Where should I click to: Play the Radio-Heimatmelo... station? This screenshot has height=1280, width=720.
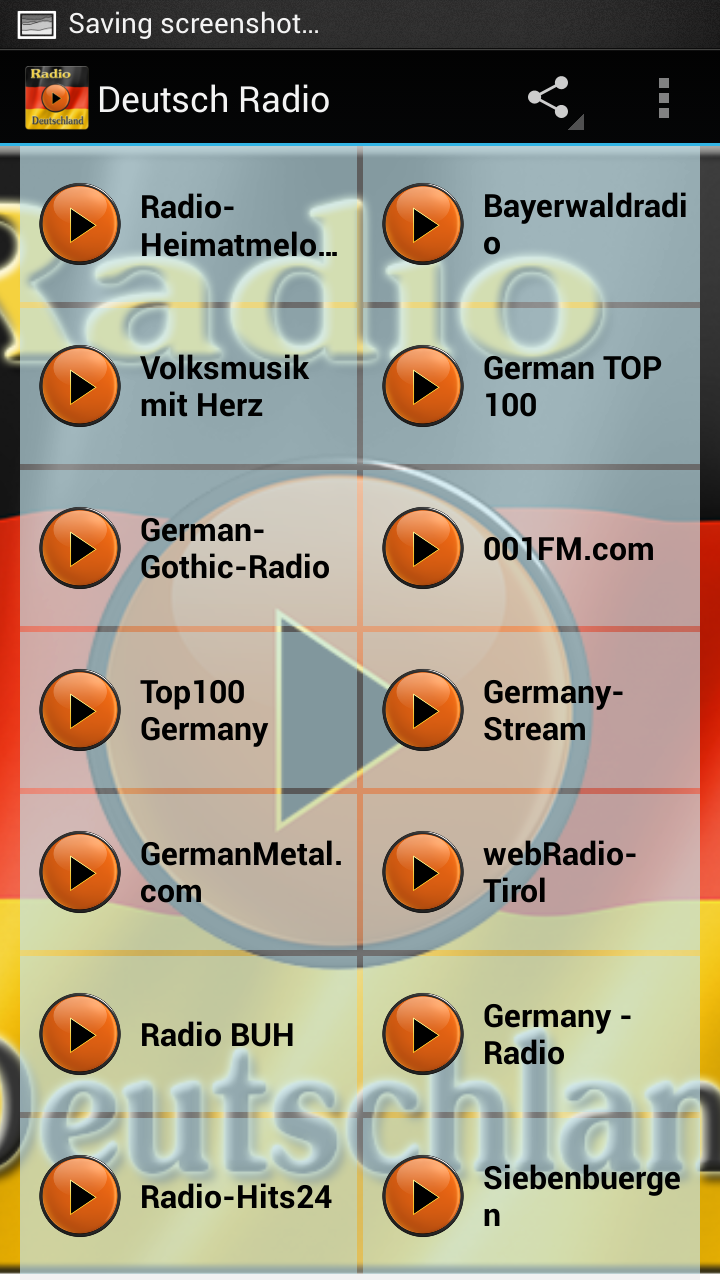click(80, 224)
